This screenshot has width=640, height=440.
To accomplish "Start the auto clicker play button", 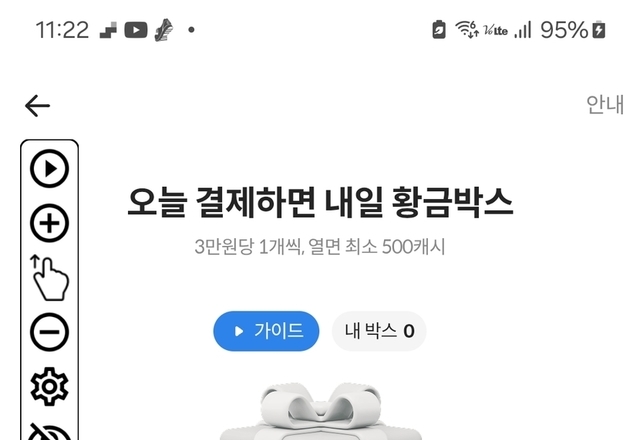I will [x=49, y=169].
